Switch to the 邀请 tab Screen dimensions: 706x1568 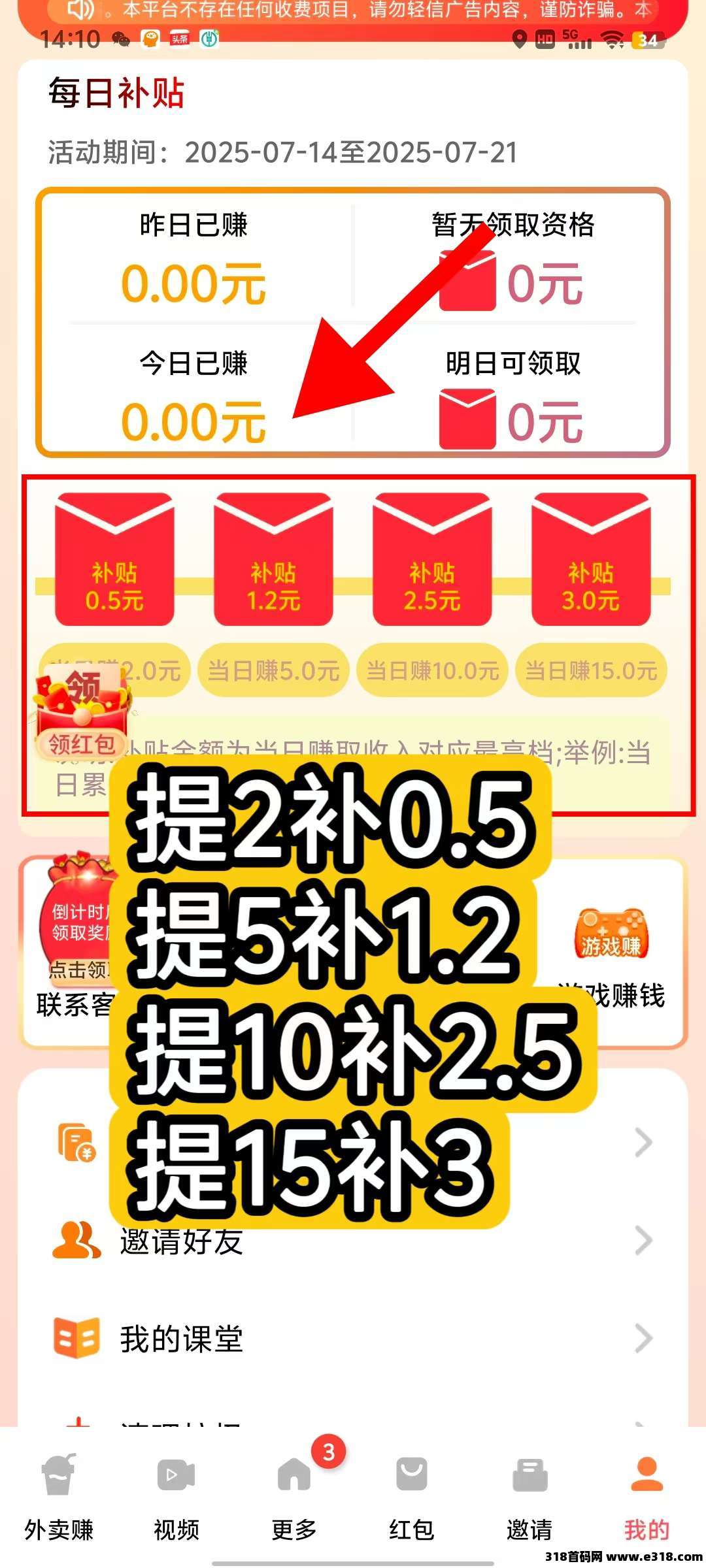coord(529,1496)
